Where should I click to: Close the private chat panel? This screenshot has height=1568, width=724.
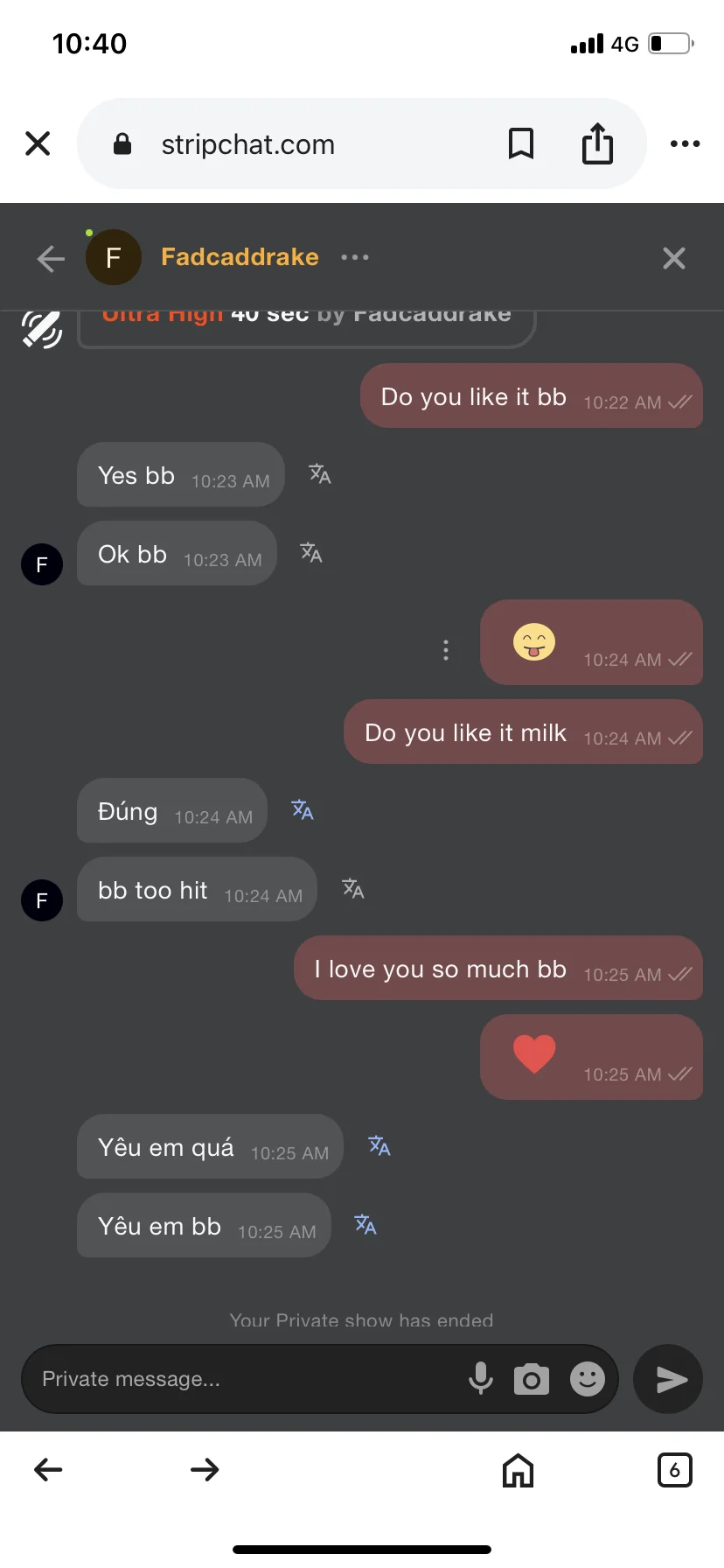tap(674, 258)
